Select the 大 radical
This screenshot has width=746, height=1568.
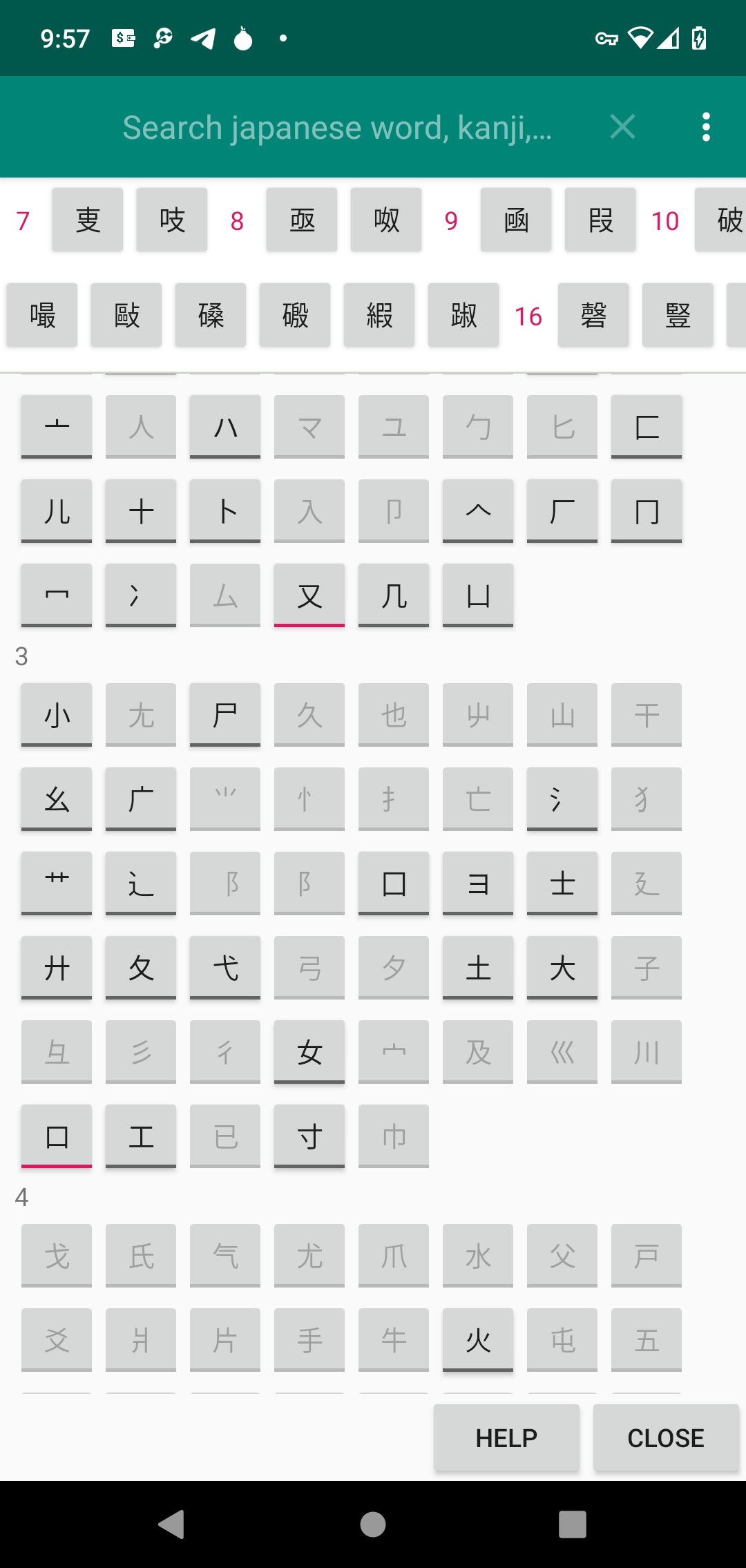click(x=562, y=968)
